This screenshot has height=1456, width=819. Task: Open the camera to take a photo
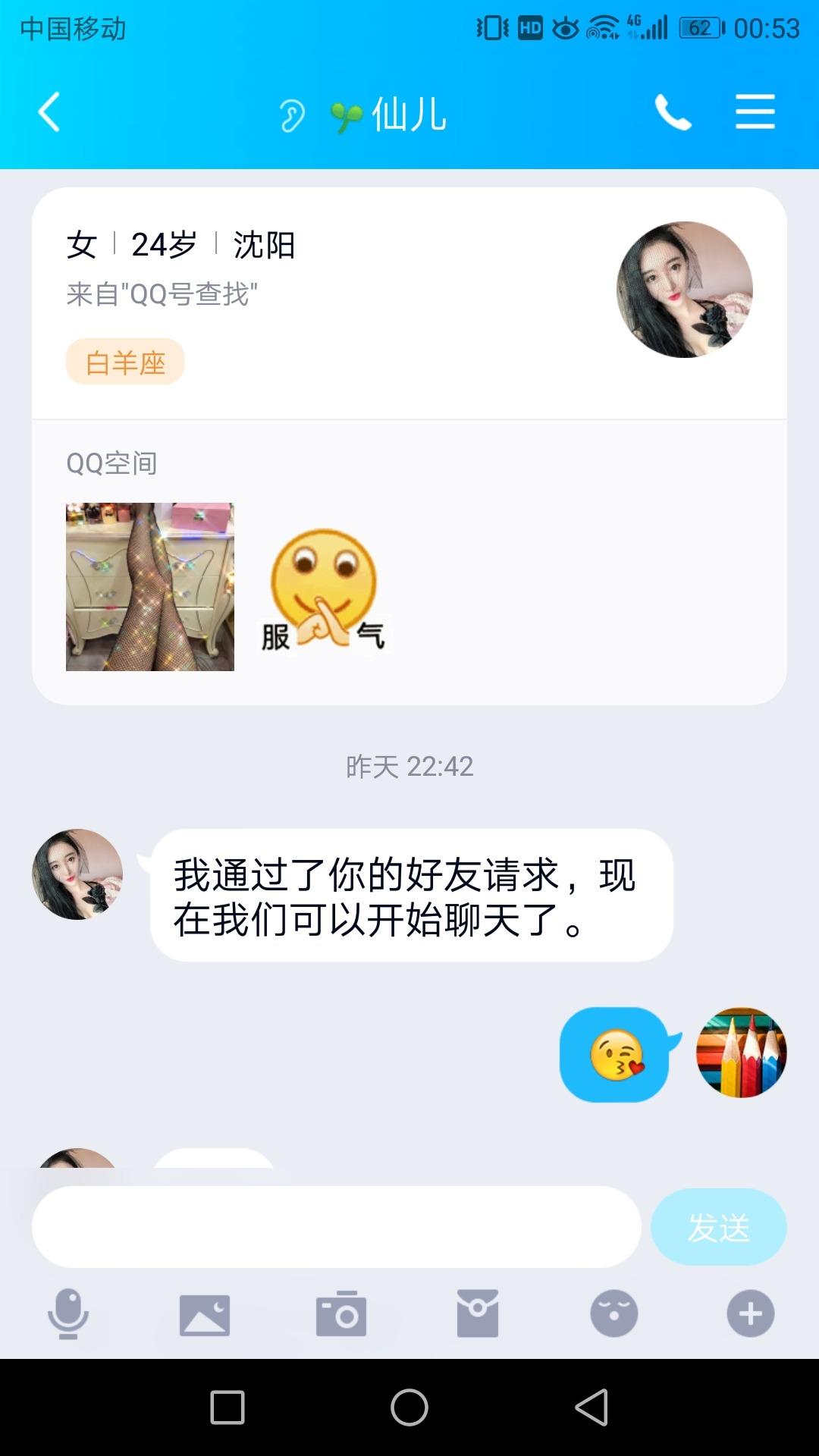tap(341, 1313)
